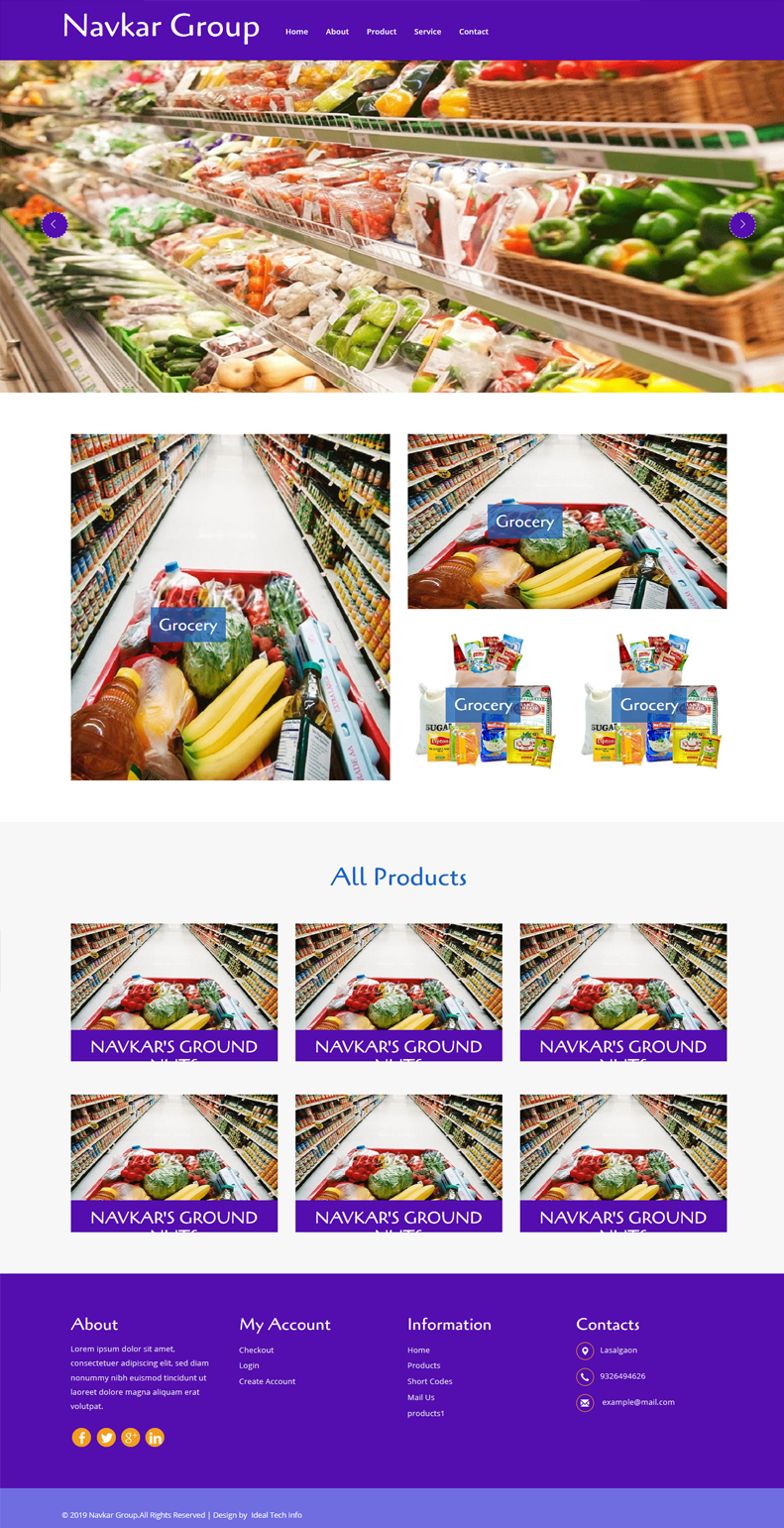Advance to the next carousel slide
Viewport: 784px width, 1528px height.
pos(741,225)
